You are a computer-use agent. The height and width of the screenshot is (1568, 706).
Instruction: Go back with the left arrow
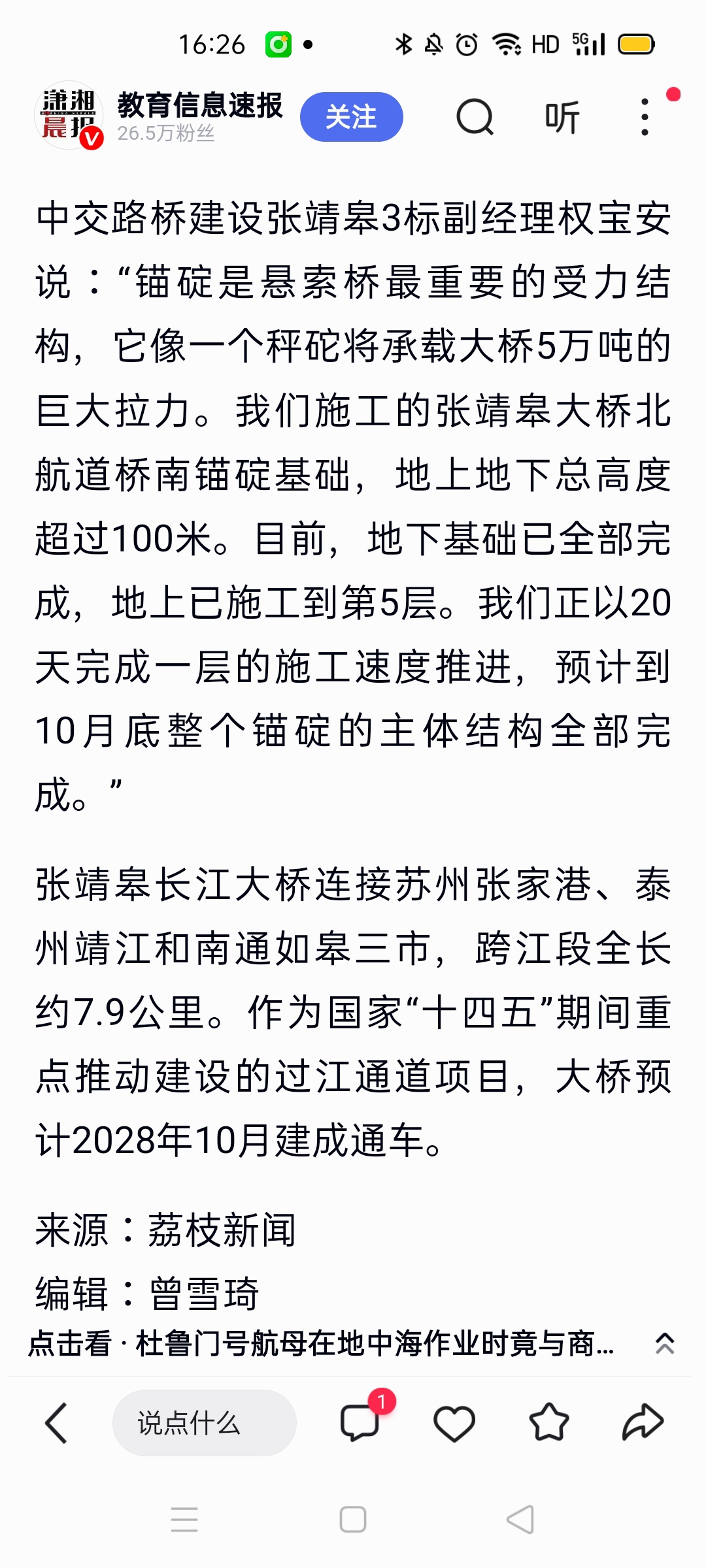tap(56, 1423)
